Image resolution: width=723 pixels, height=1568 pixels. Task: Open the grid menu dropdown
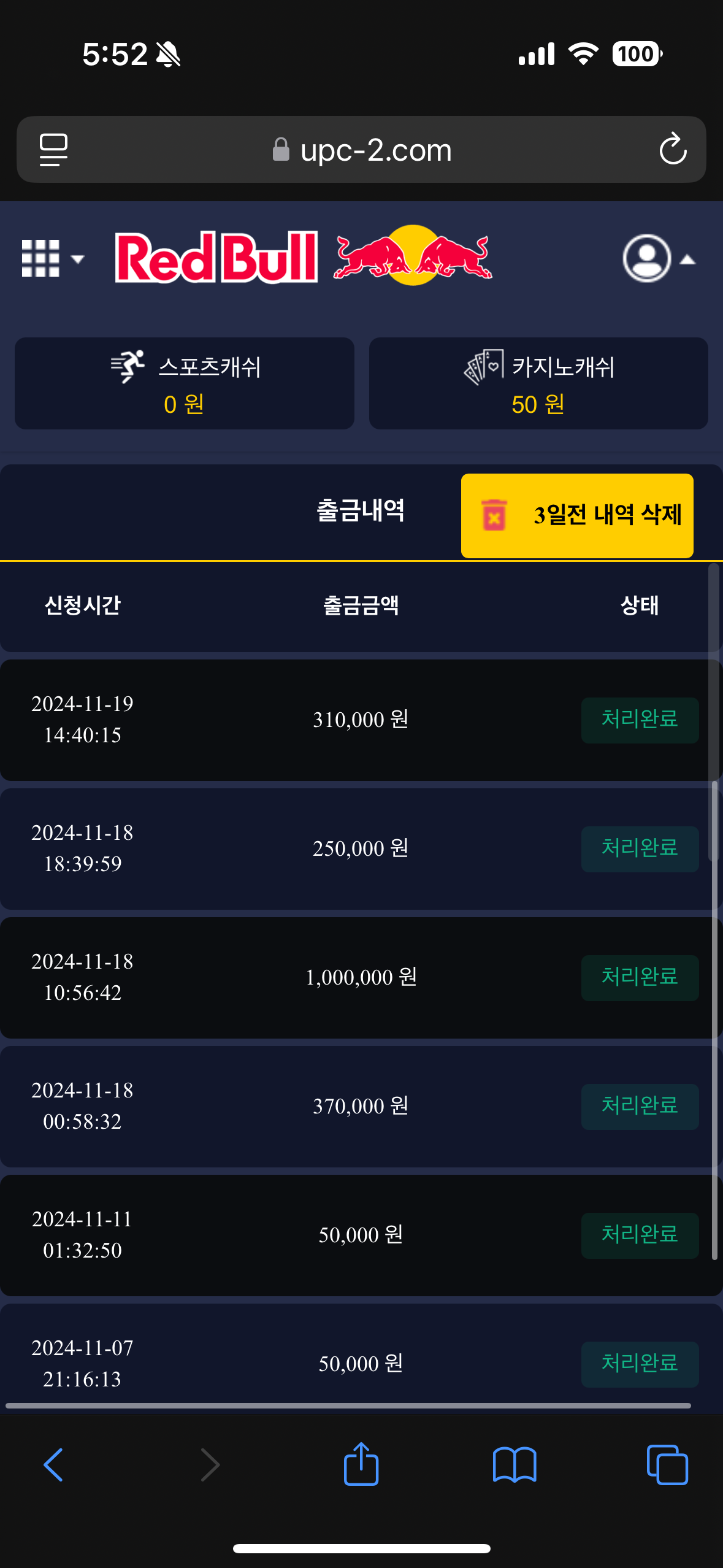pos(52,258)
